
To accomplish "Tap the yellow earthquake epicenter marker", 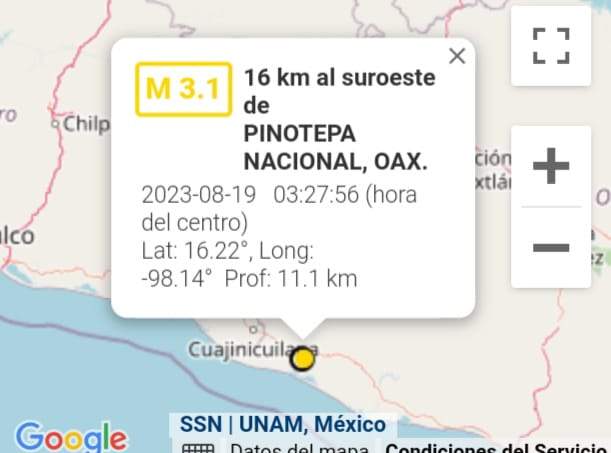I will (302, 359).
